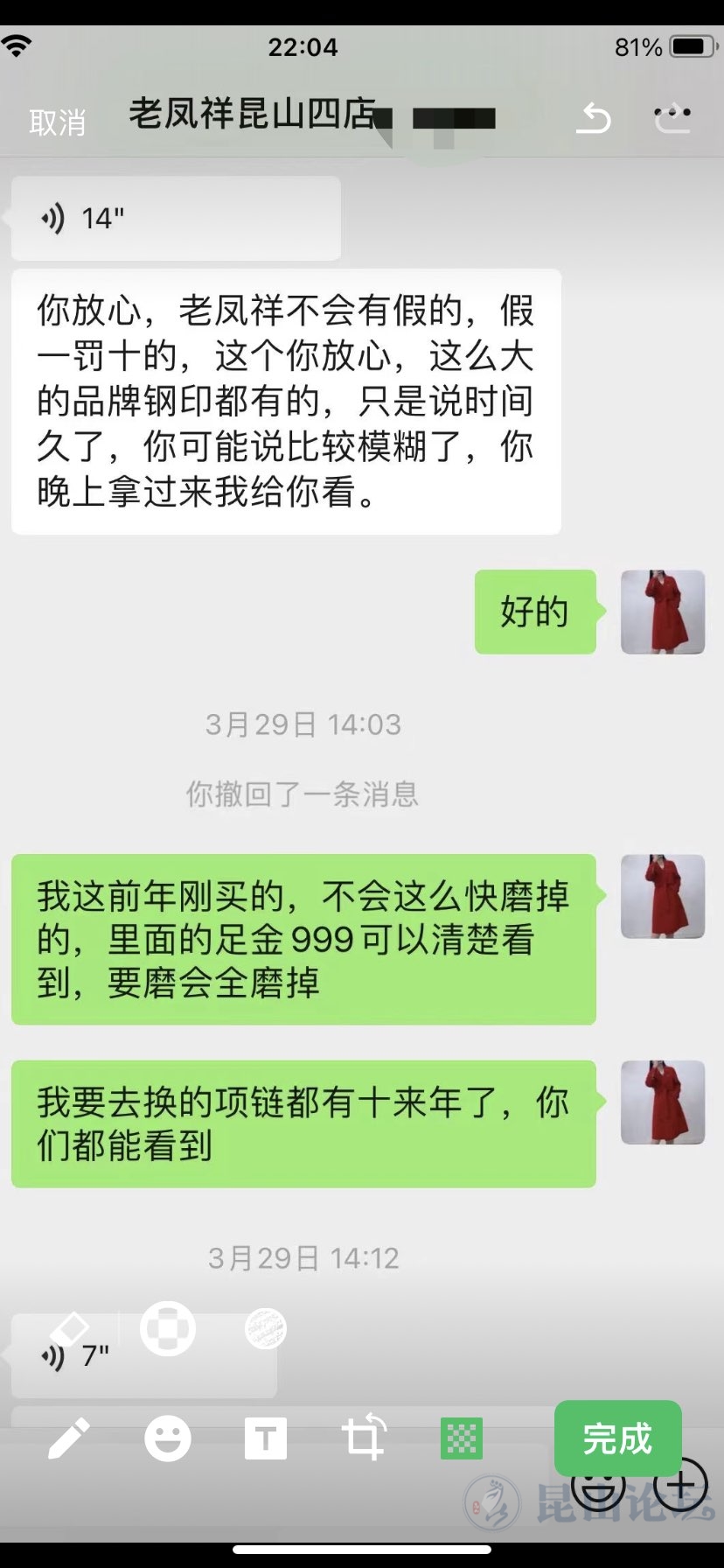
Task: Choose the checkered mosaic brush style
Action: click(168, 1329)
